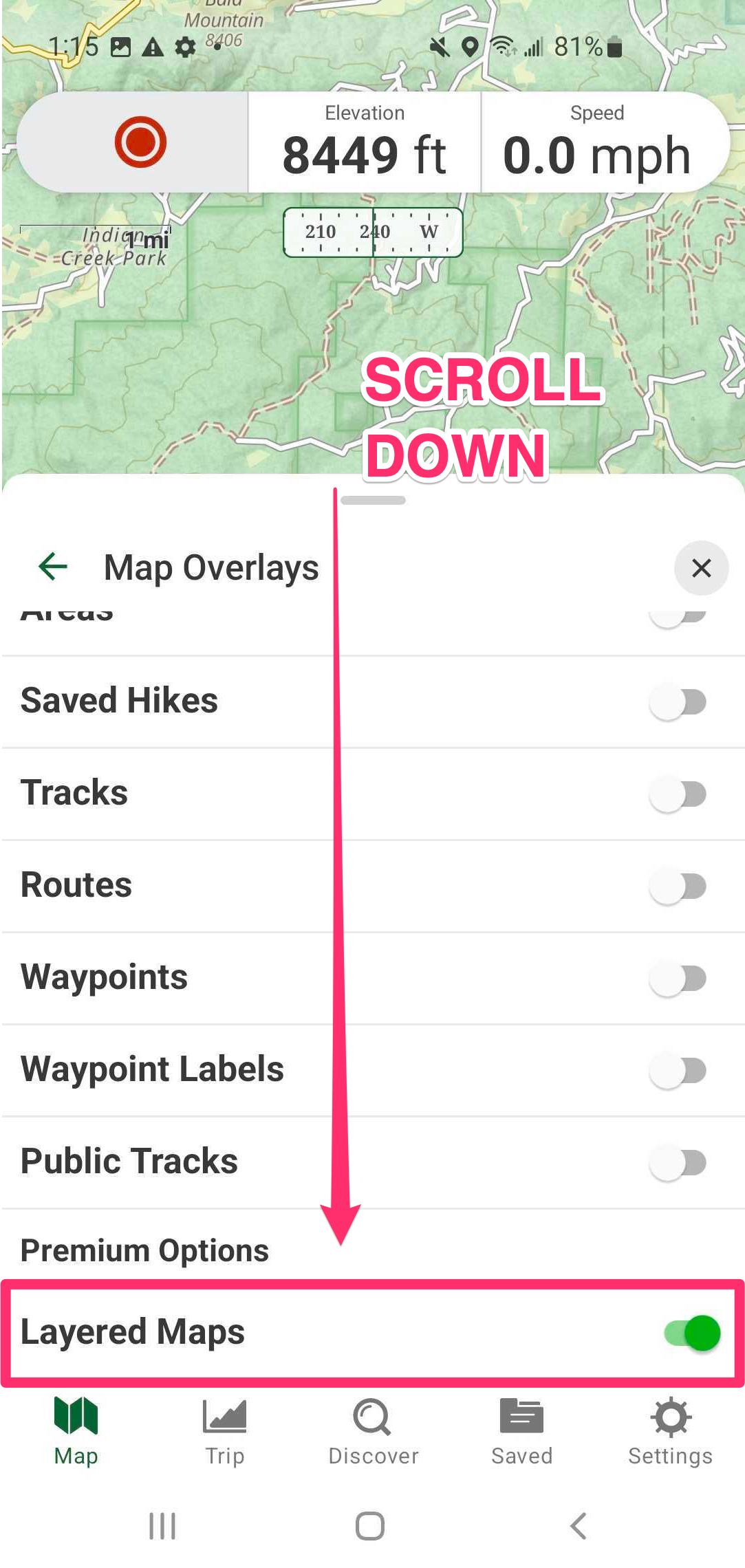The height and width of the screenshot is (1568, 745).
Task: Turn on the Tracks overlay
Action: coord(678,794)
